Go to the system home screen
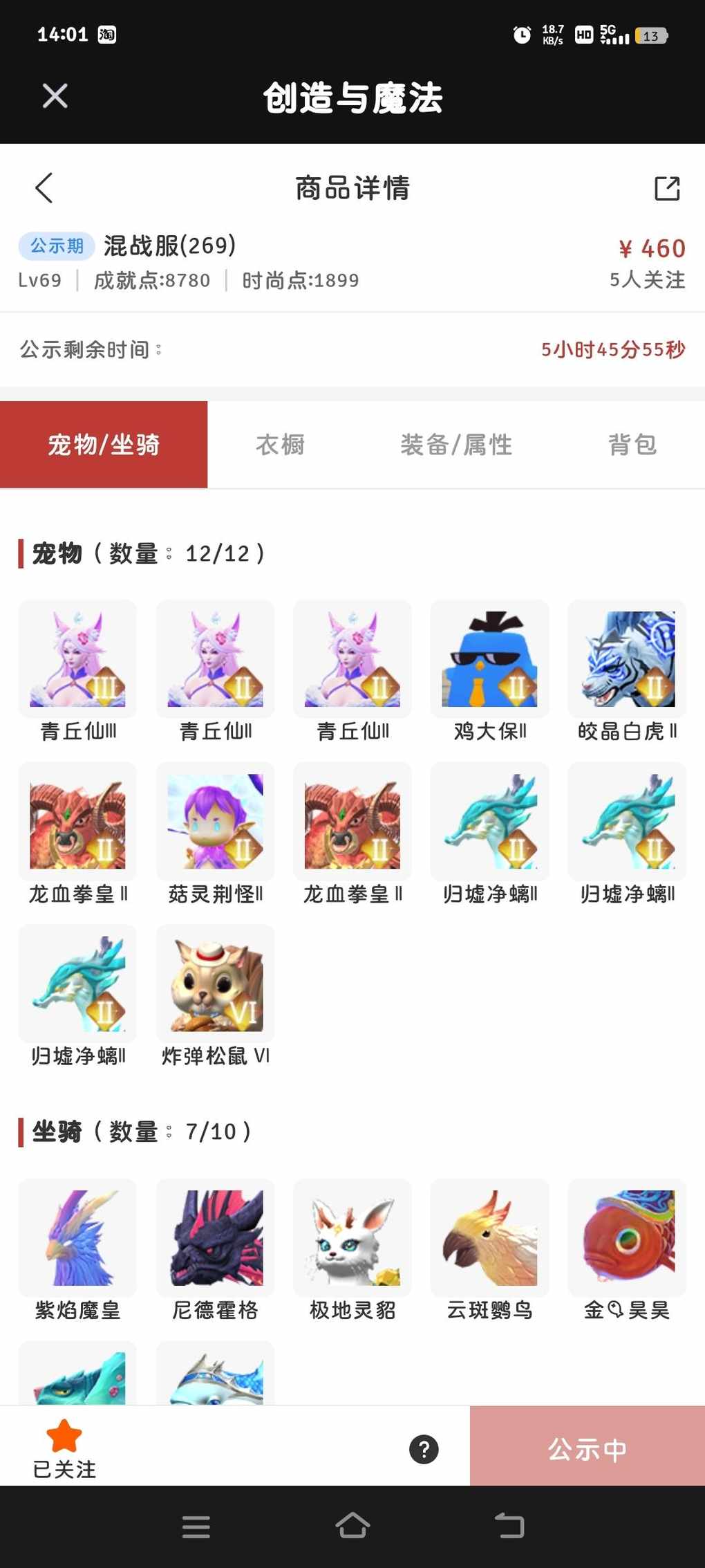 [x=352, y=1526]
